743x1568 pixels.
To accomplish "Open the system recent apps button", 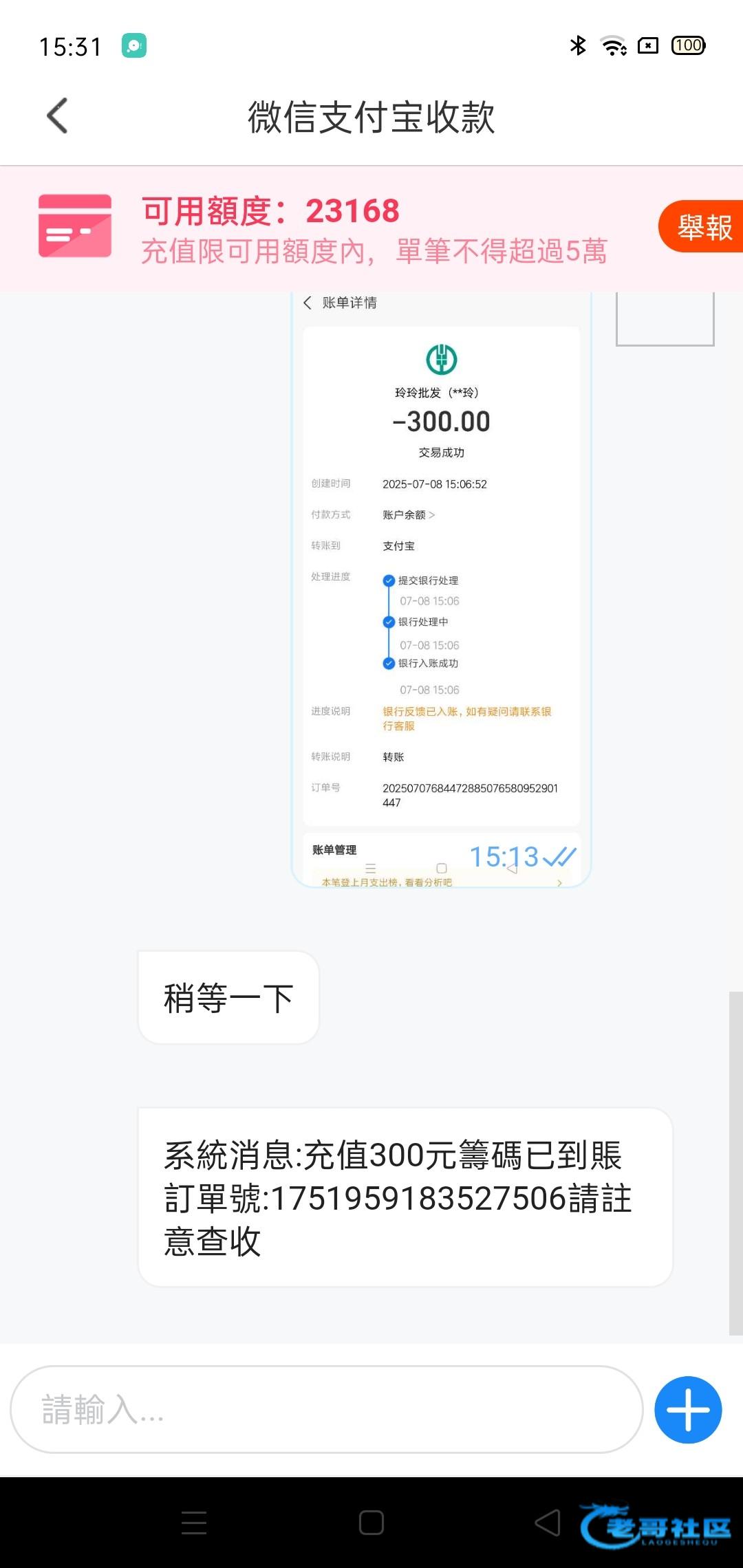I will click(194, 1523).
